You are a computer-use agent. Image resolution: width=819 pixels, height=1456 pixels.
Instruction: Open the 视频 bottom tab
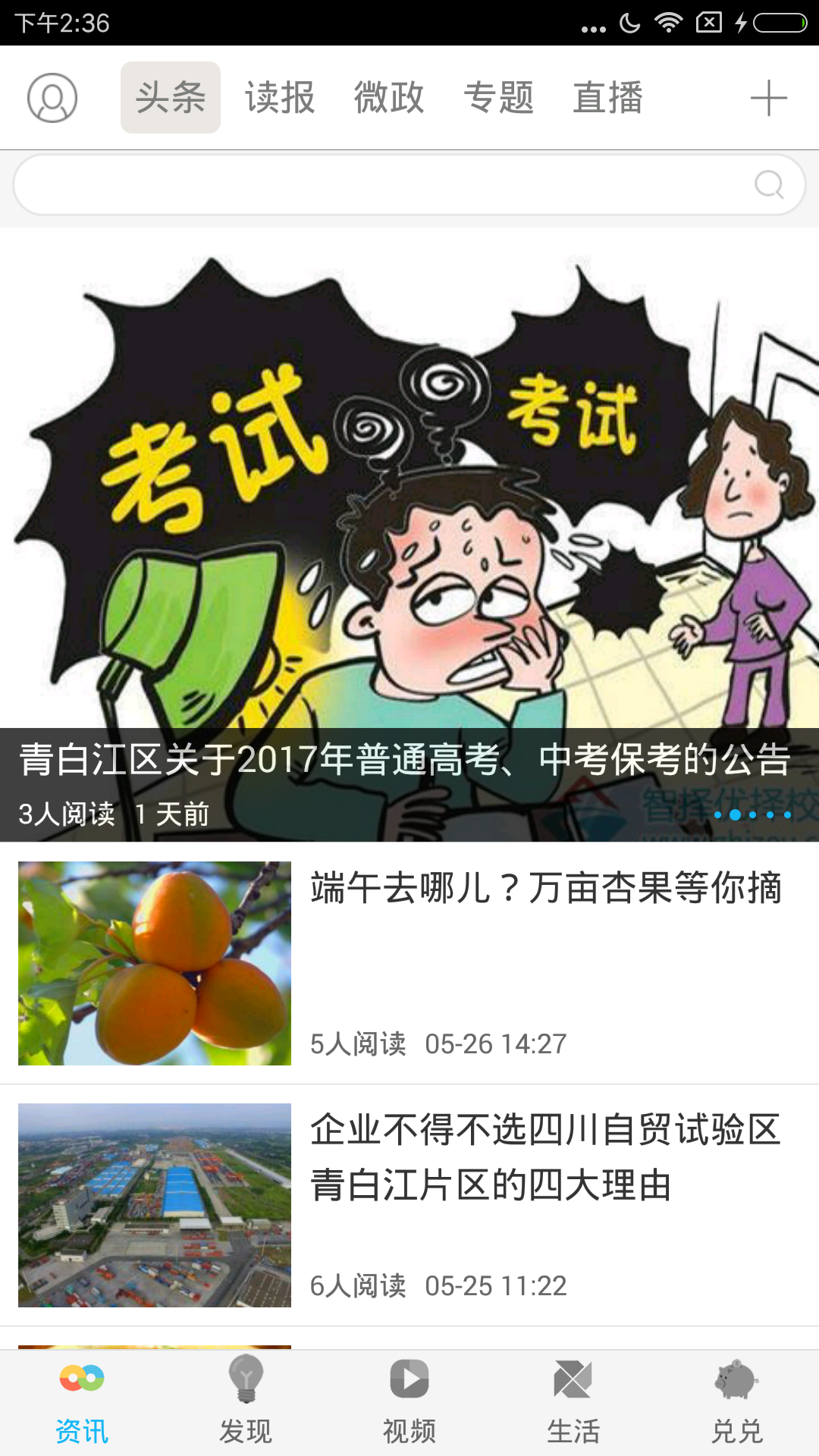[409, 1401]
